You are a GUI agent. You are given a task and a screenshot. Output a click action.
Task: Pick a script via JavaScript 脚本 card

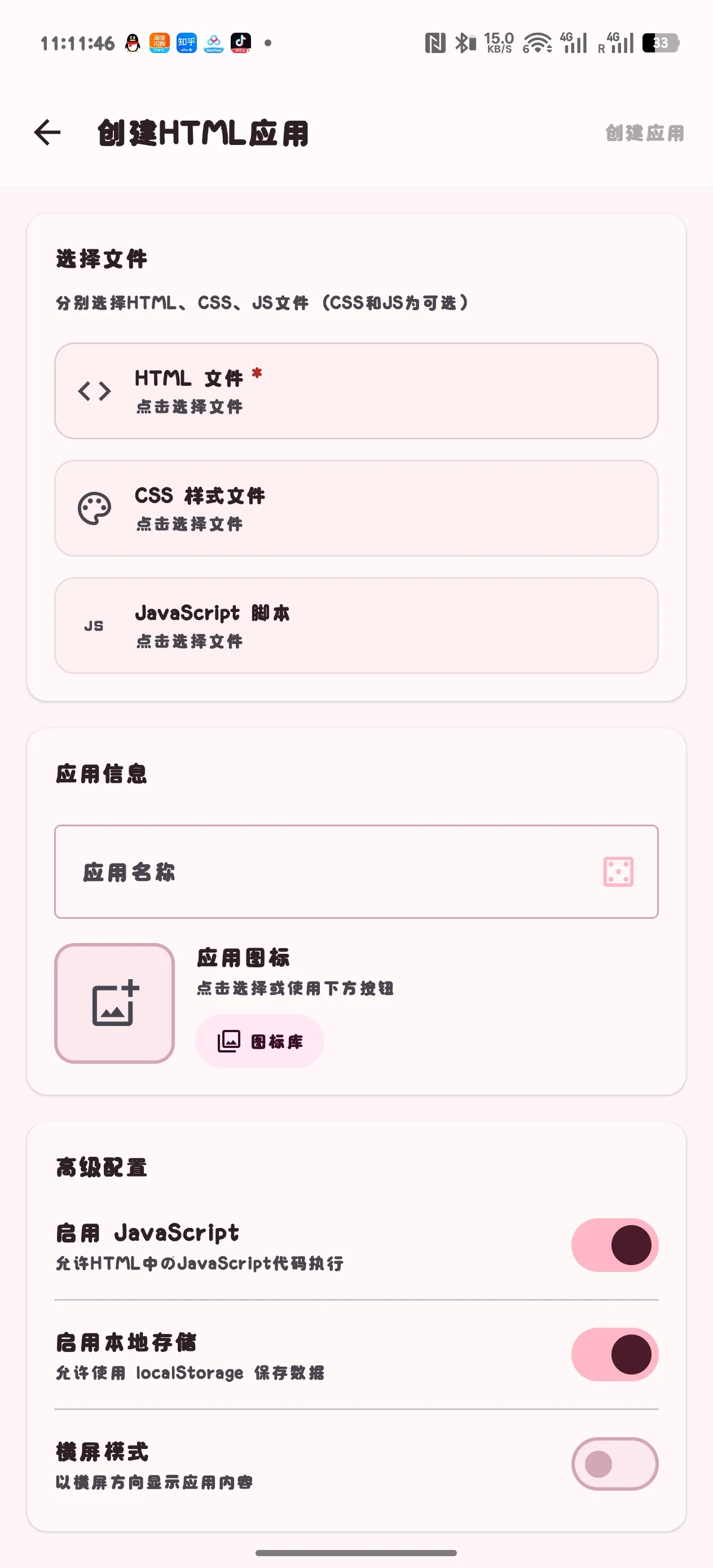356,624
